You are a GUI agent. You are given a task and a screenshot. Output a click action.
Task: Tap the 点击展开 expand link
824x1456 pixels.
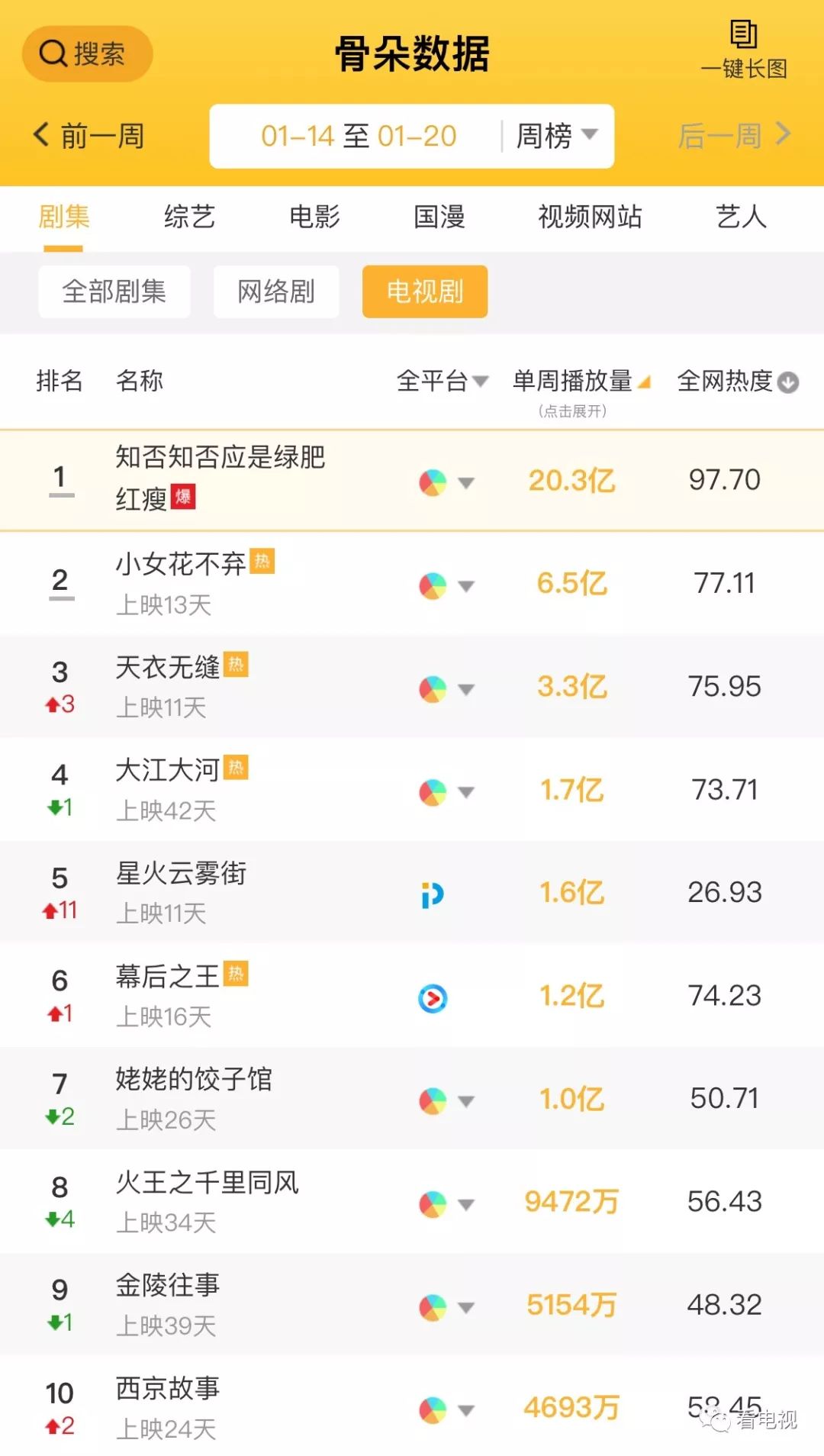point(573,411)
